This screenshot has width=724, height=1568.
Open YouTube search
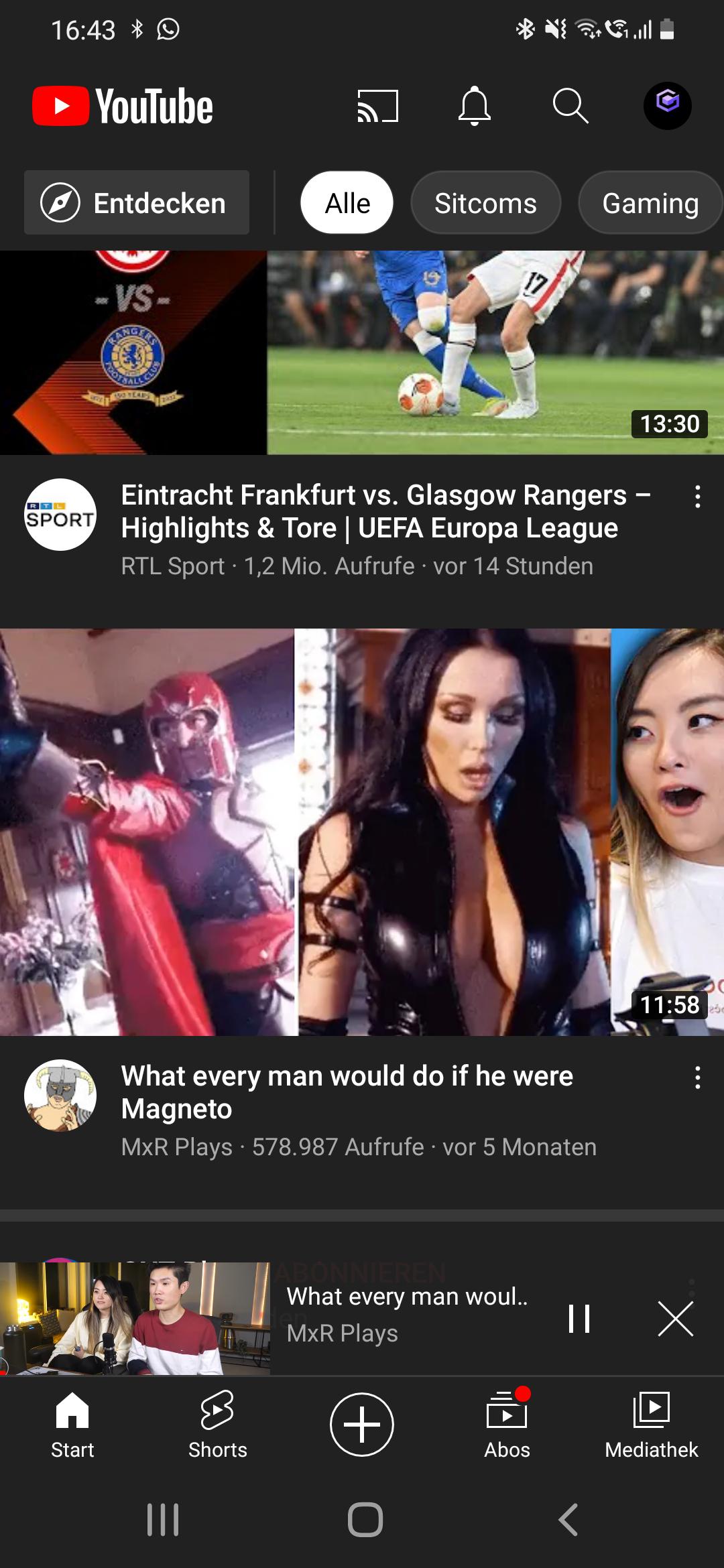[x=570, y=106]
